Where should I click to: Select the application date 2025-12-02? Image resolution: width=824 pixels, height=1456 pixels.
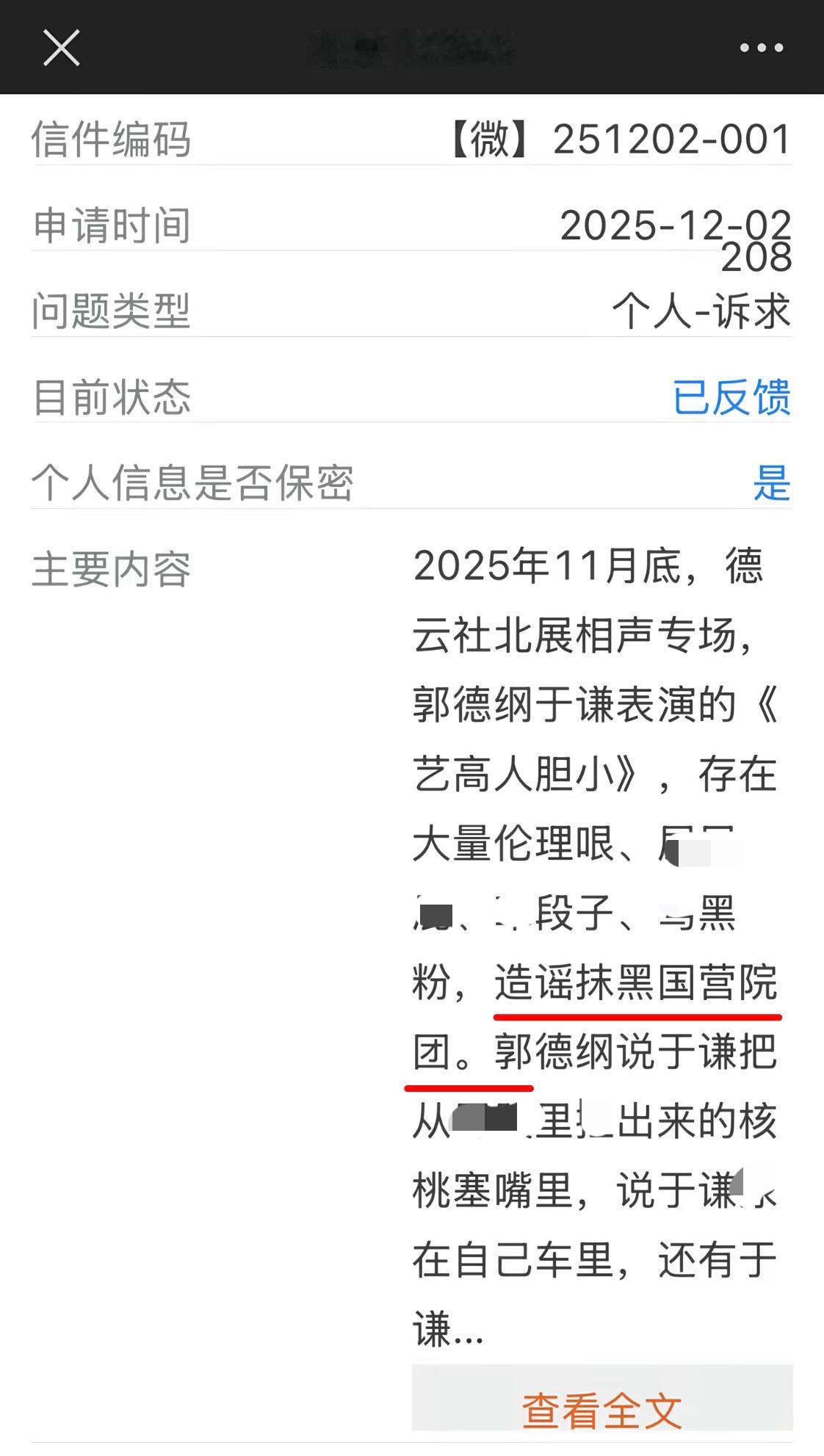tap(673, 225)
